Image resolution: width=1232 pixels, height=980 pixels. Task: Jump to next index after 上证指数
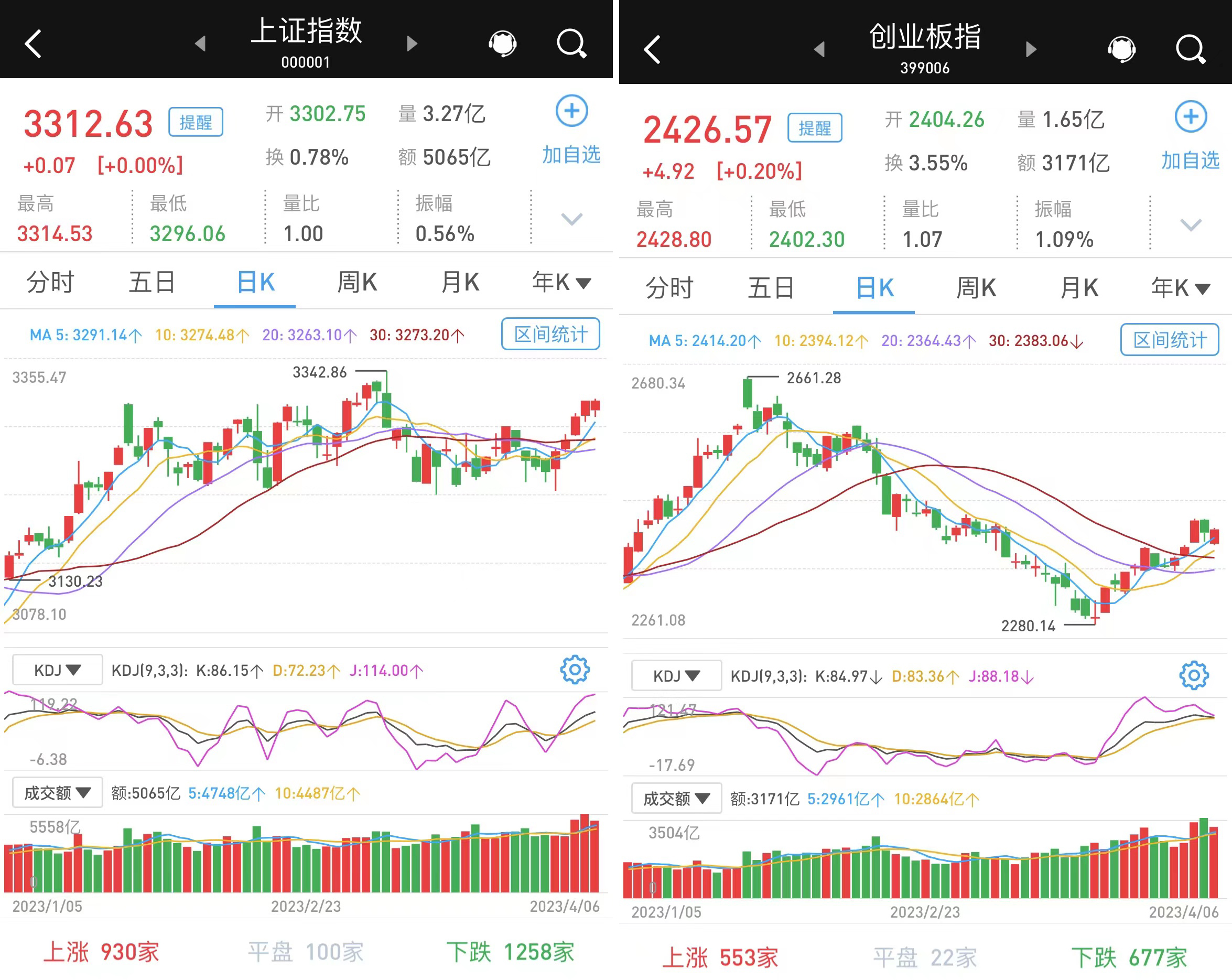click(x=412, y=44)
